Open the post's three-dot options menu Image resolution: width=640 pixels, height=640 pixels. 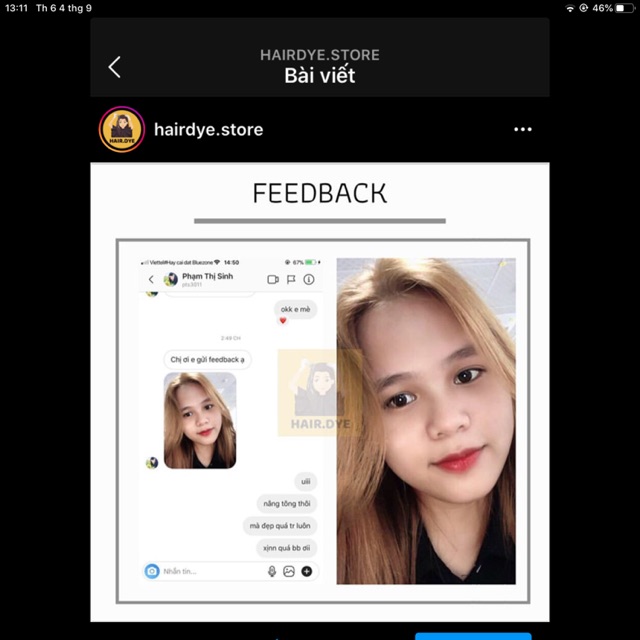[522, 130]
